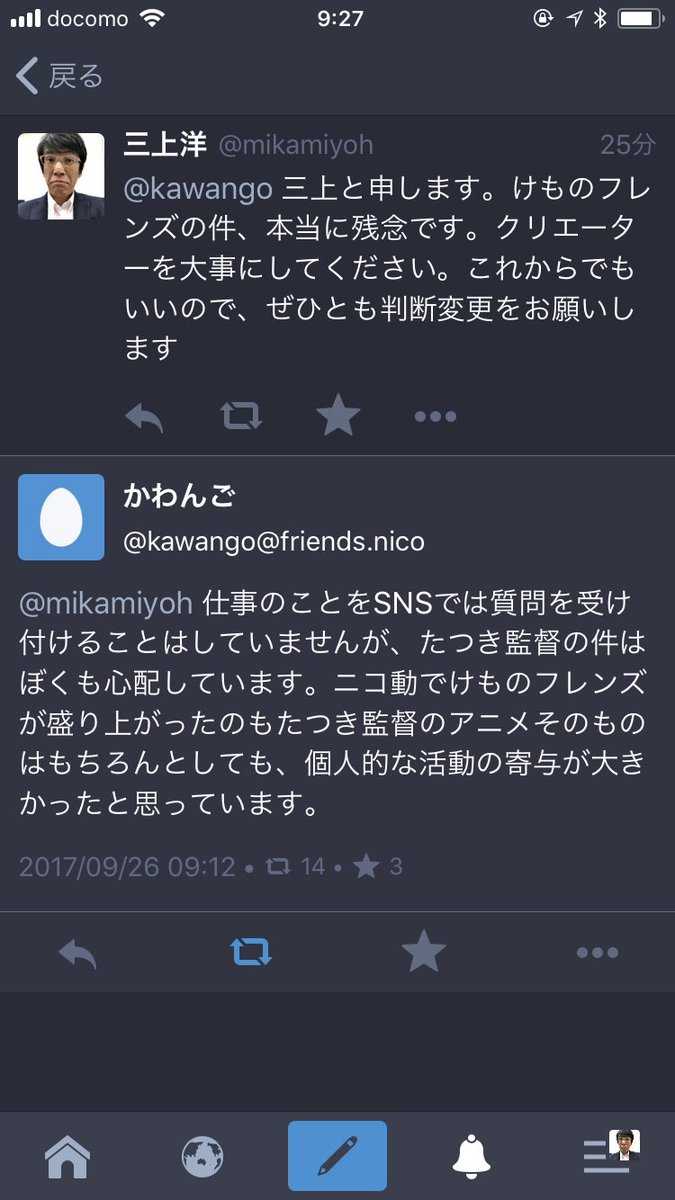Switch to the globe federated timeline tab
The image size is (675, 1200).
(x=203, y=1157)
